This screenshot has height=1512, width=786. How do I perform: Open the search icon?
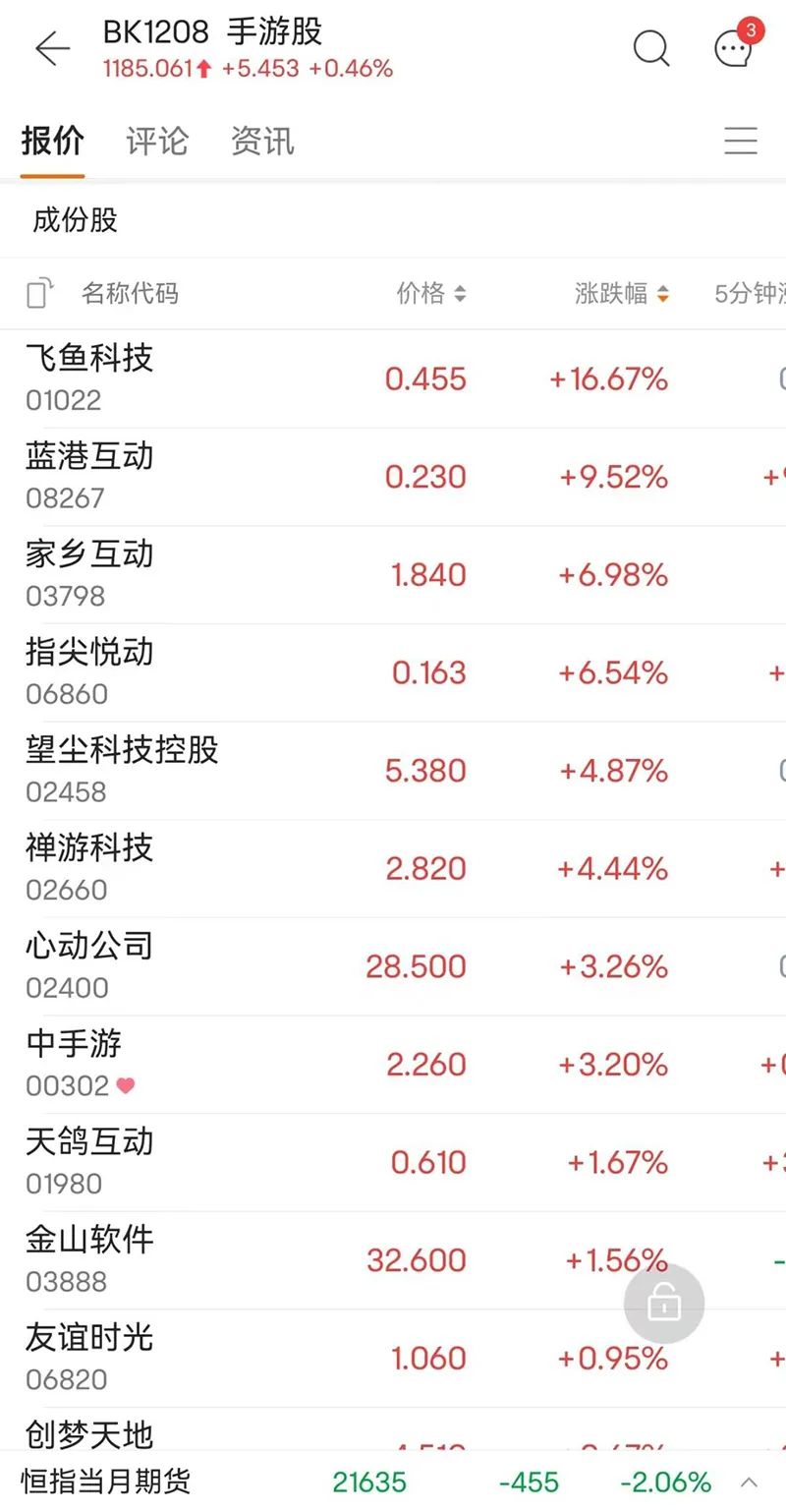(650, 48)
